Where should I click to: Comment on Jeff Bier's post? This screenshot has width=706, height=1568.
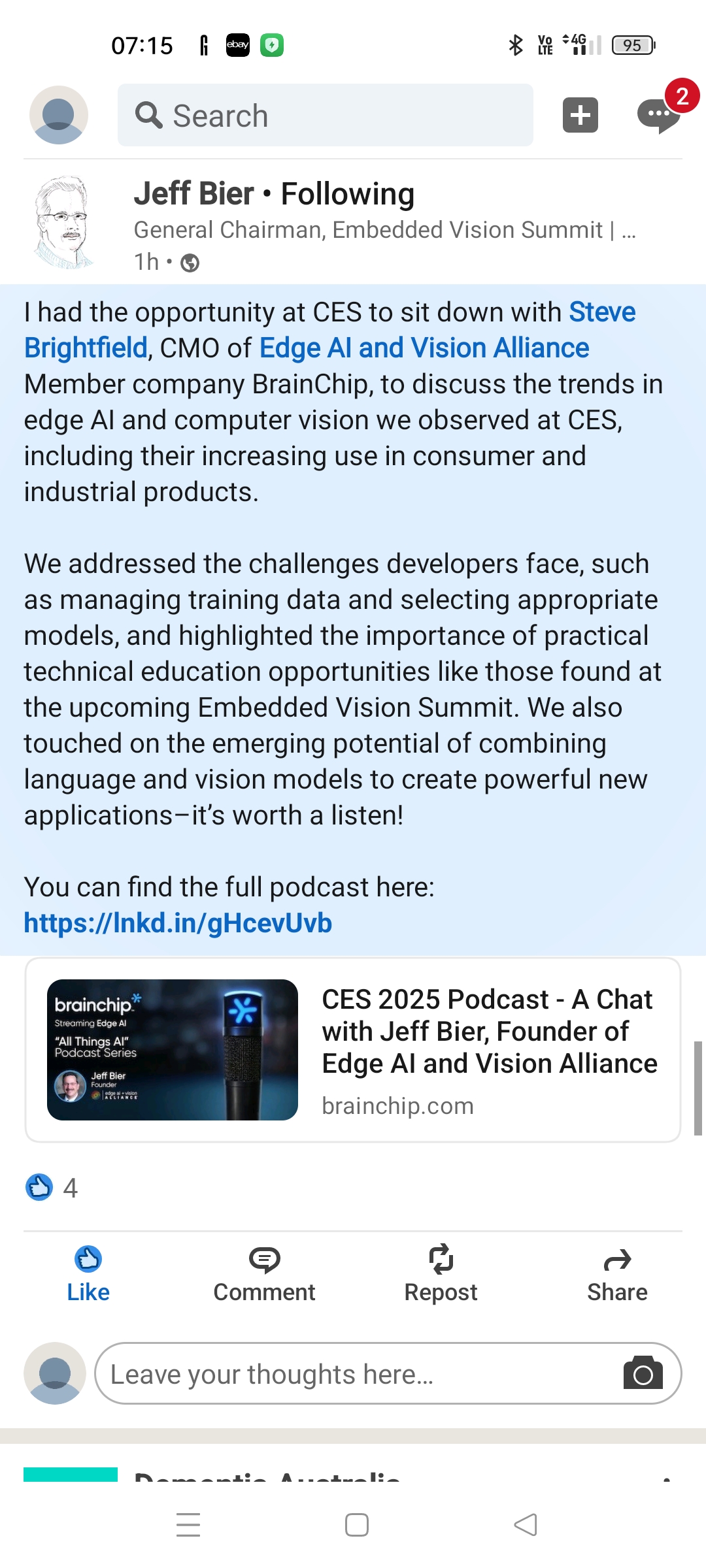pos(265,1274)
